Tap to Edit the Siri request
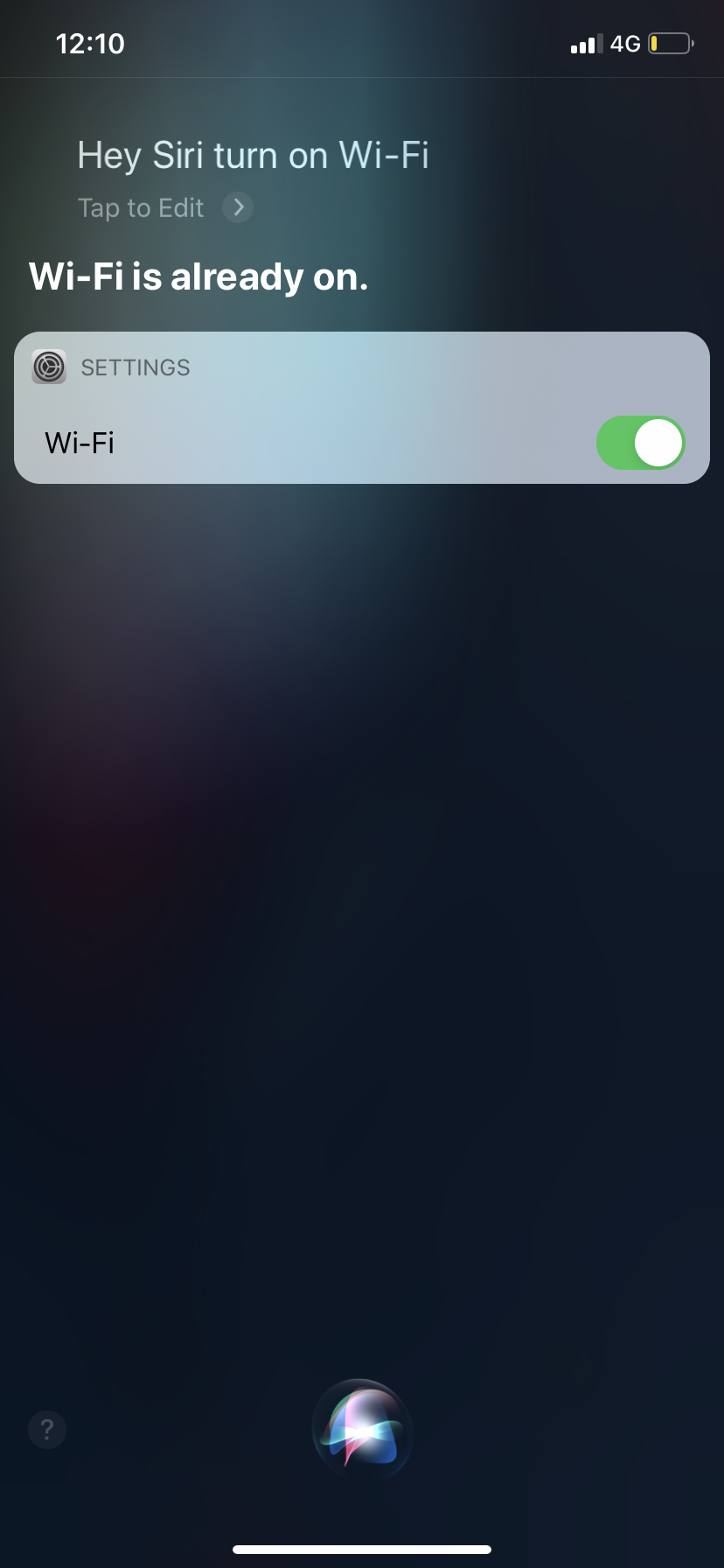The image size is (724, 1568). pyautogui.click(x=165, y=207)
